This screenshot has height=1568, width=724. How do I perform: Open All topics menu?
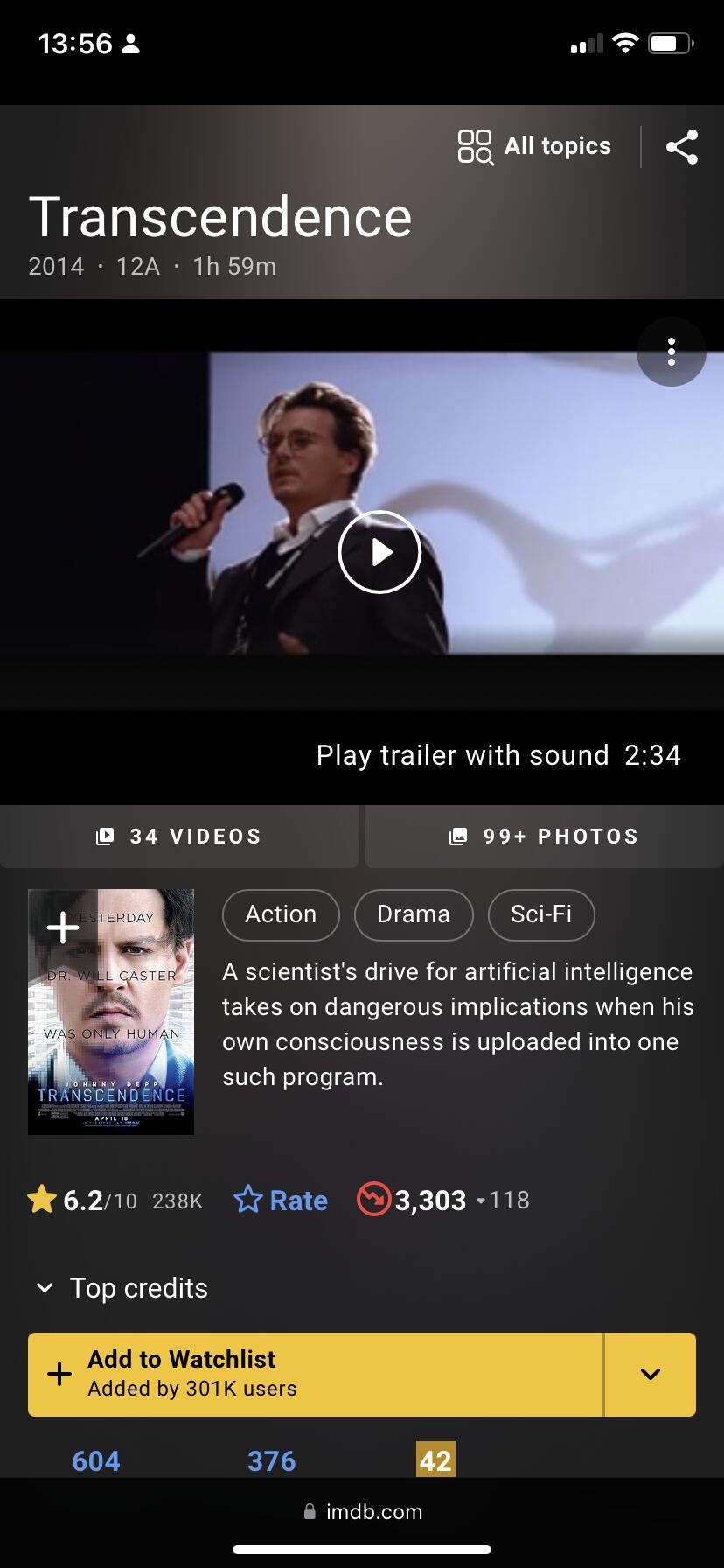(534, 146)
